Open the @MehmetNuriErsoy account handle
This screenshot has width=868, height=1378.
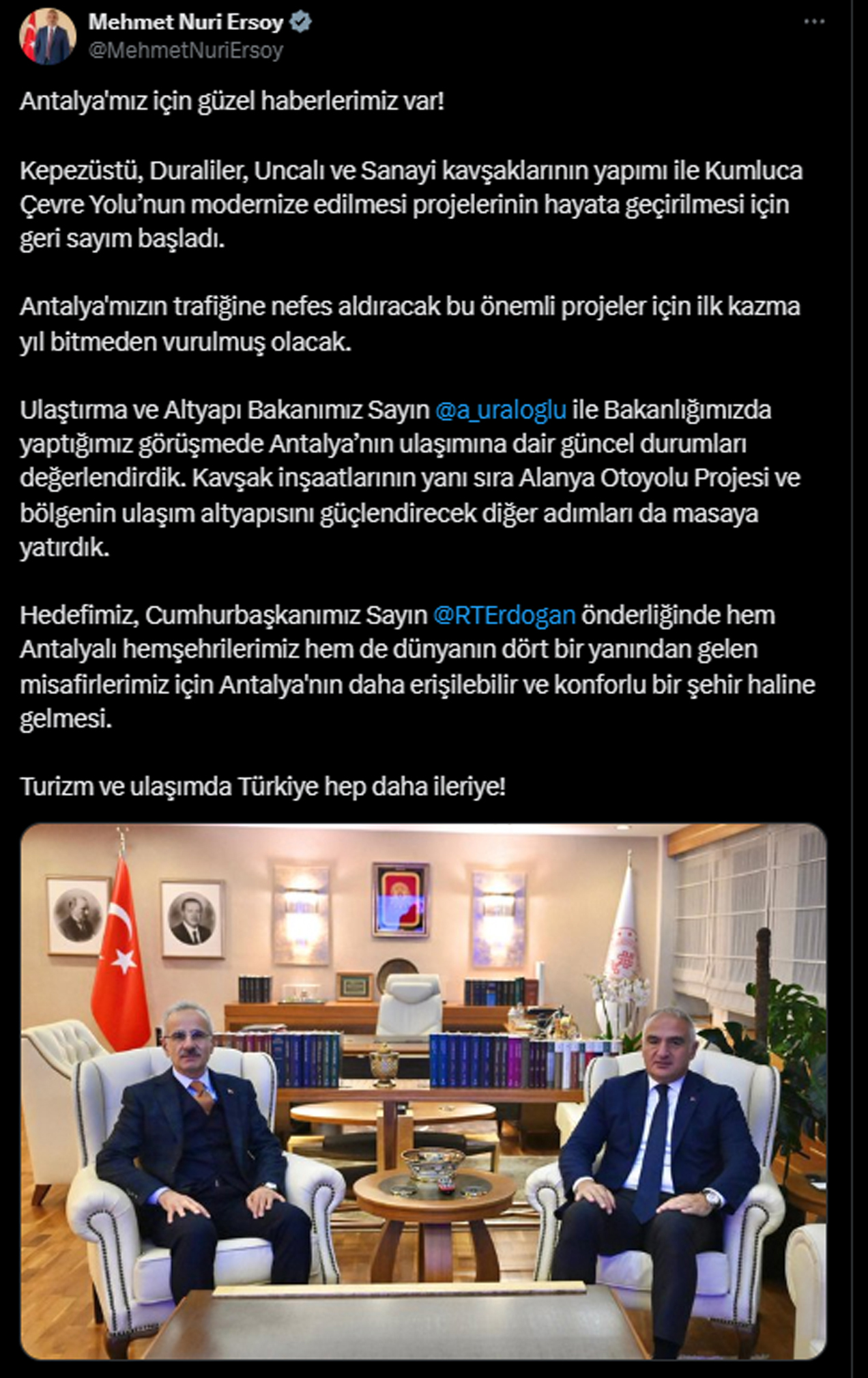coord(186,51)
